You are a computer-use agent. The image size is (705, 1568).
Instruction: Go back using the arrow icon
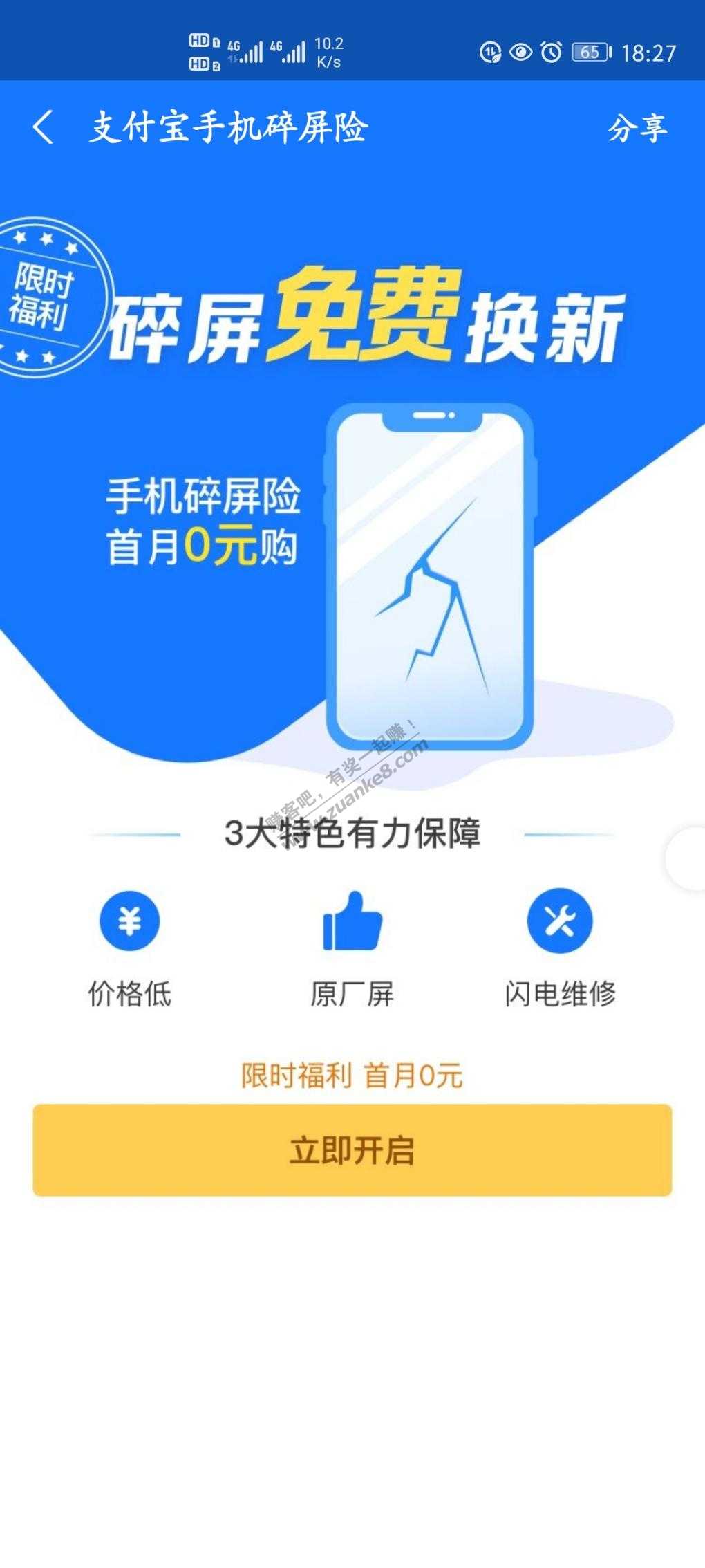click(x=43, y=128)
